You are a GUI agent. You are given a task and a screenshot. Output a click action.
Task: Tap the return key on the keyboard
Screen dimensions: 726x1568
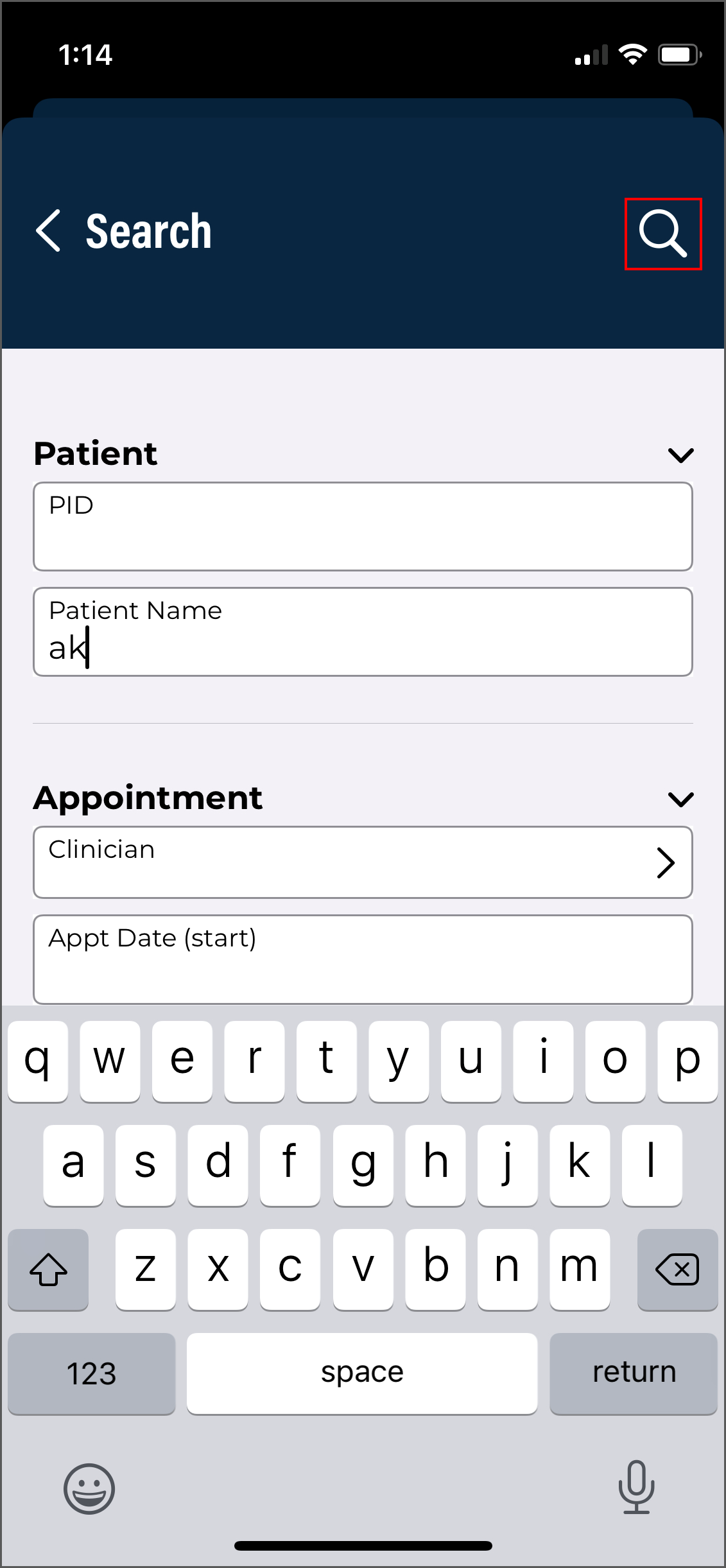[x=633, y=1373]
